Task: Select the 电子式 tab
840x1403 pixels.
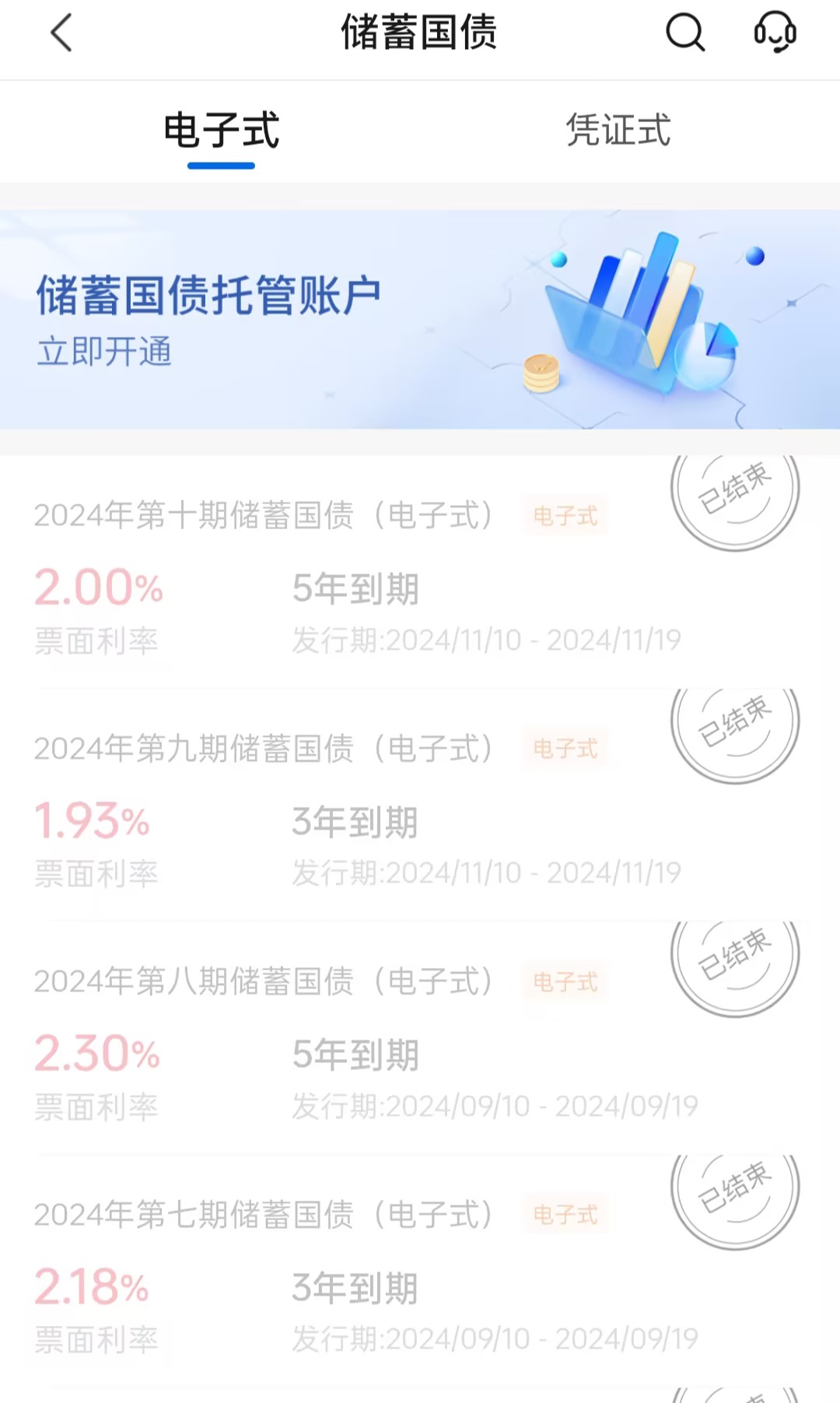Action: tap(222, 130)
